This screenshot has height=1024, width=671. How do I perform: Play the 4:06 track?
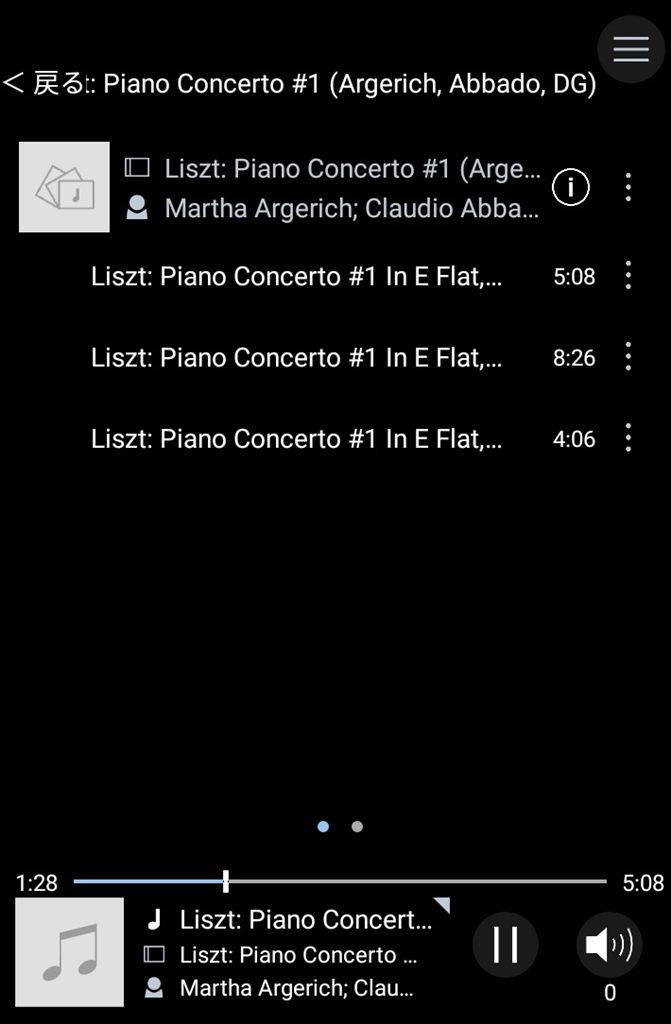pos(297,438)
